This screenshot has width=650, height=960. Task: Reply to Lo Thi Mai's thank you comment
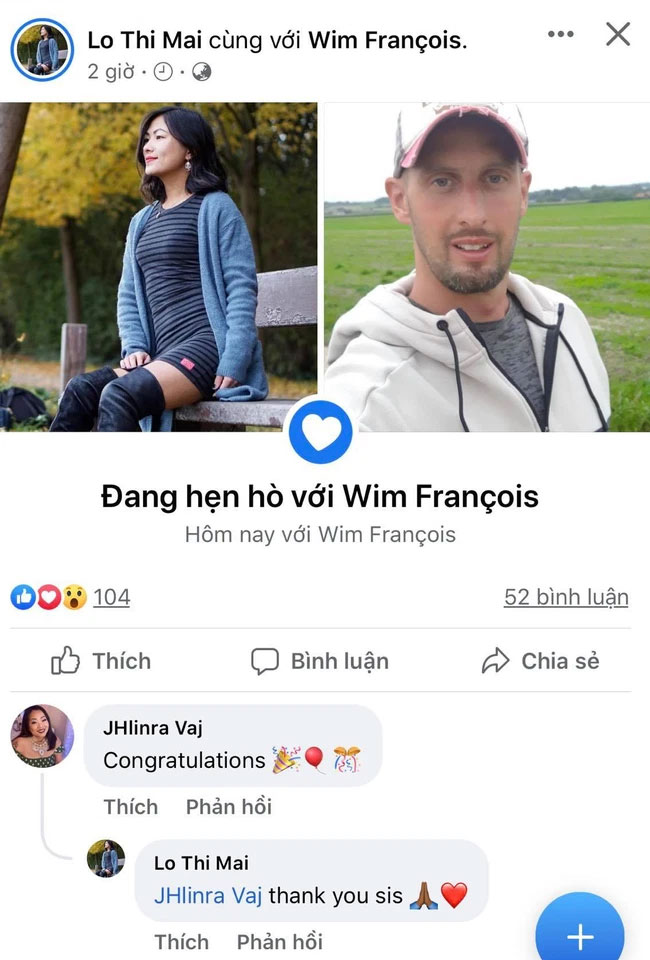pos(280,941)
